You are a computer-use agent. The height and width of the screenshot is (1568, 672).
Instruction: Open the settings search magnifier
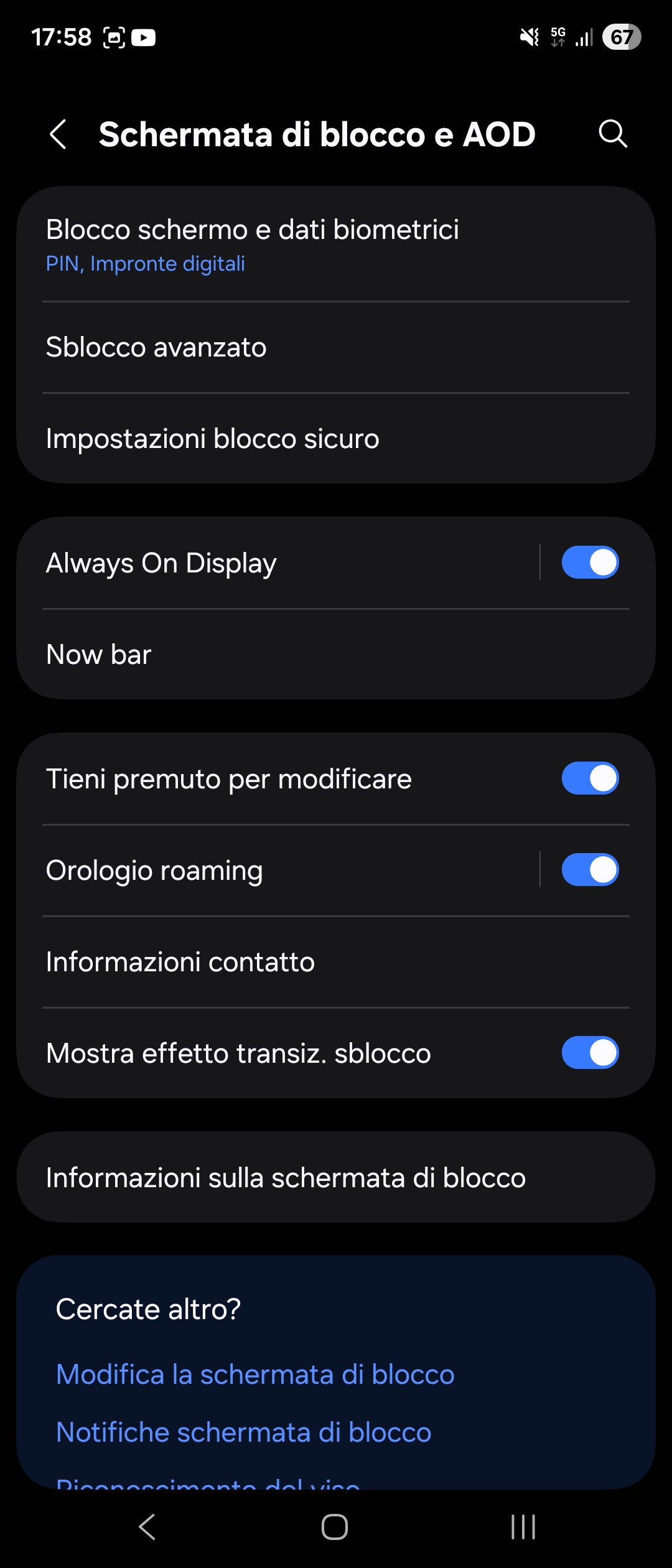(613, 134)
